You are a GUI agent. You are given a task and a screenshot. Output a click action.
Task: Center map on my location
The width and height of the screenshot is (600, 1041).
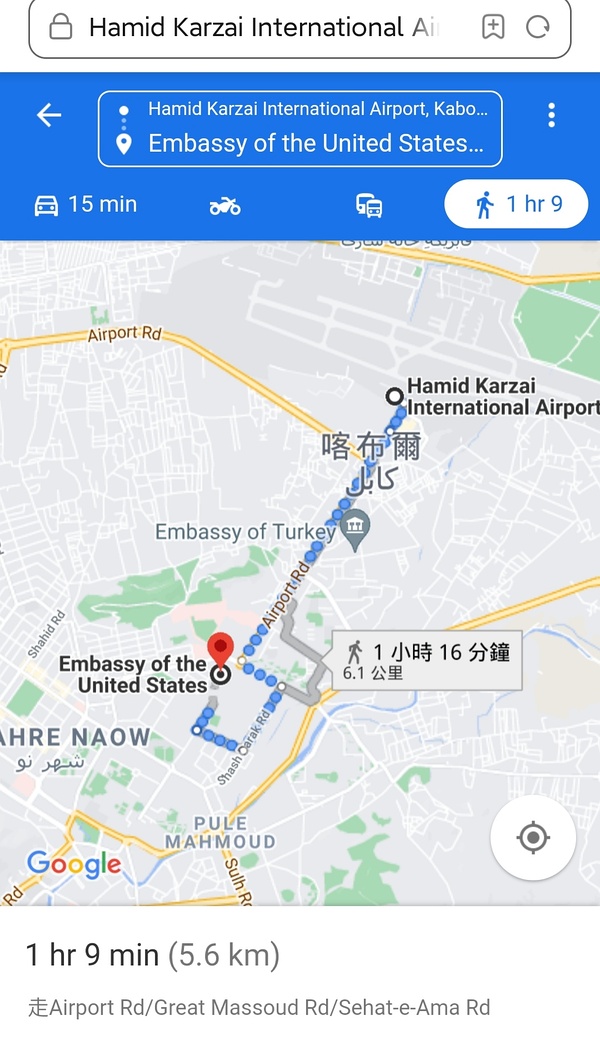533,837
